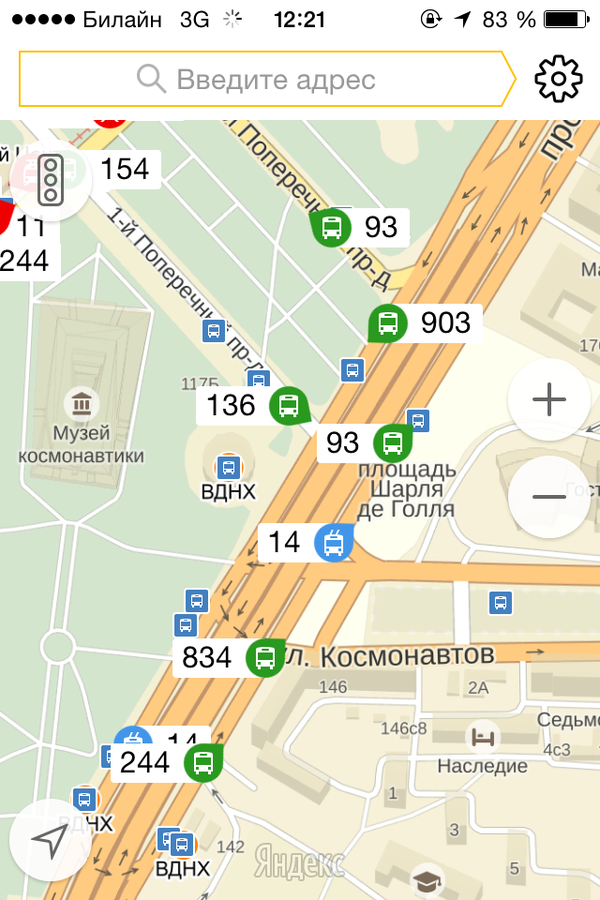Toggle the traffic light layer button
The width and height of the screenshot is (600, 900).
[51, 180]
